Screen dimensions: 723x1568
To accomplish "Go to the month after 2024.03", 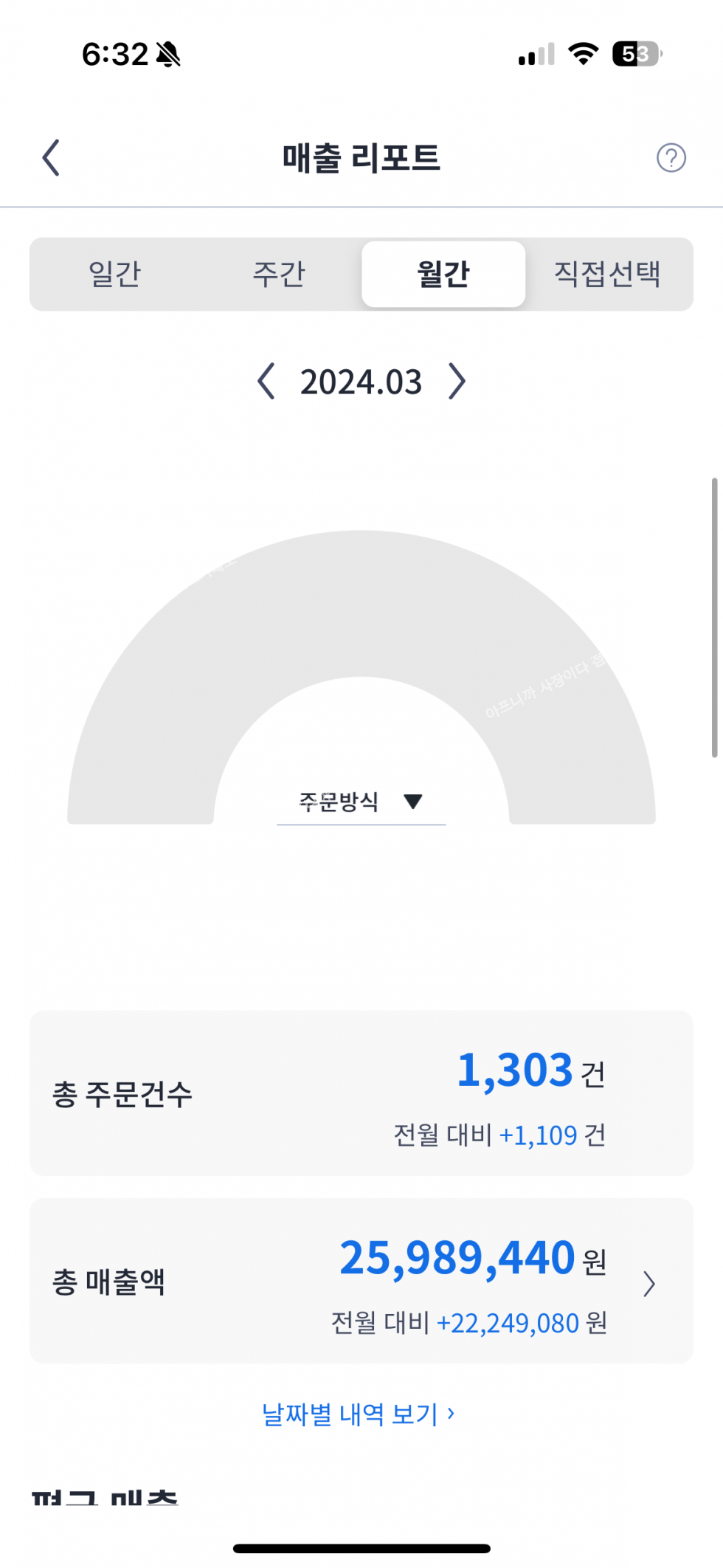I will point(457,382).
